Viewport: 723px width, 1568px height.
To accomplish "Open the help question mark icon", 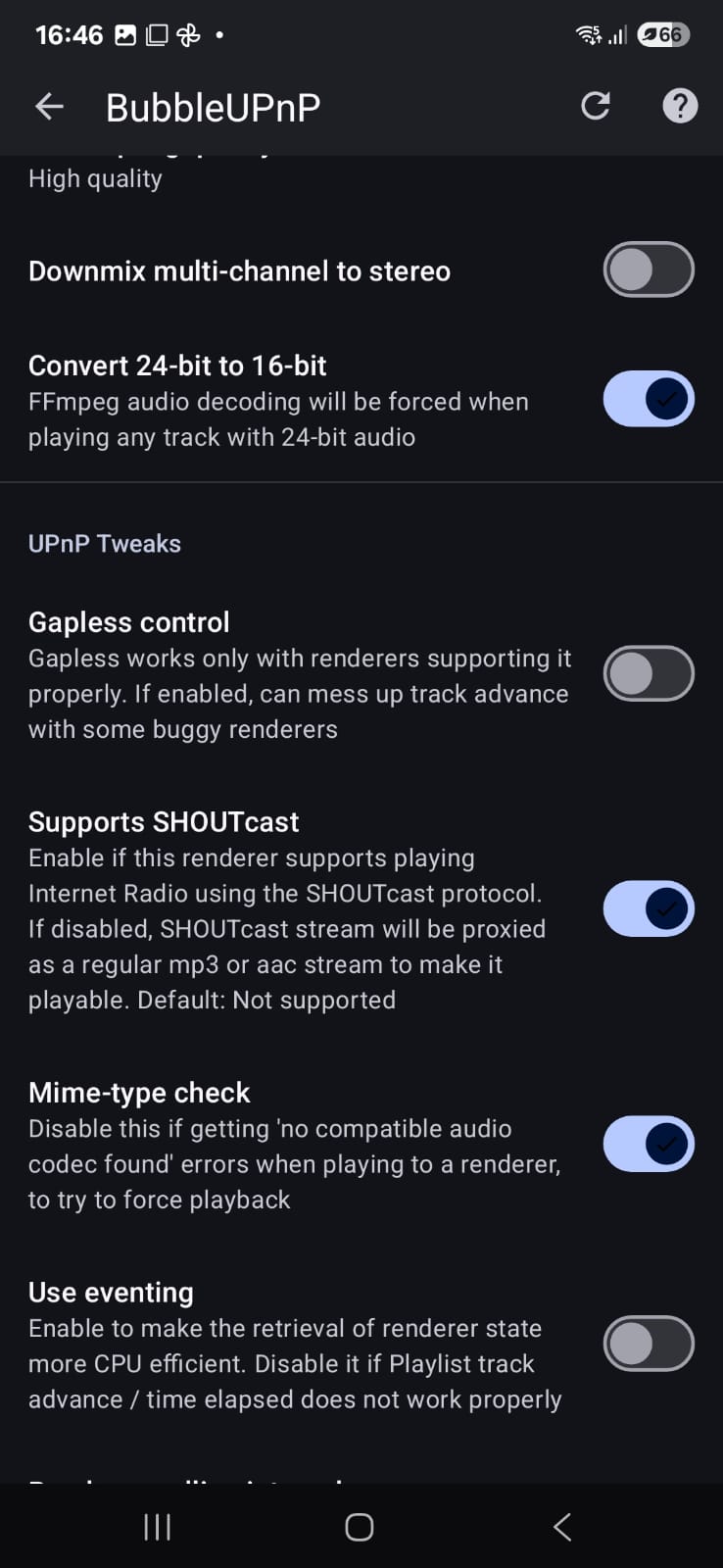I will click(x=680, y=106).
